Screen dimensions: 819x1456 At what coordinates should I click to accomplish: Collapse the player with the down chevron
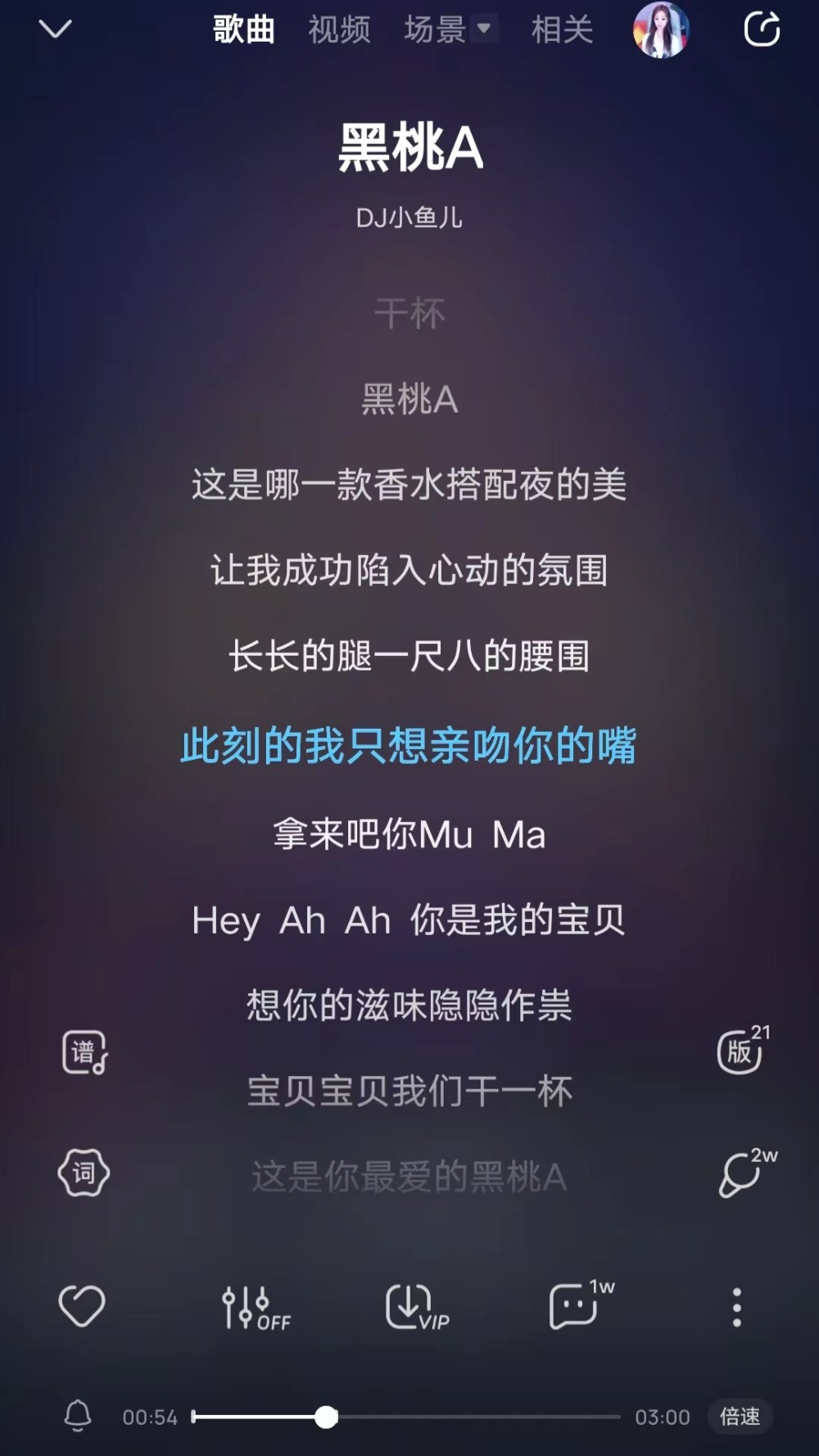click(x=56, y=30)
